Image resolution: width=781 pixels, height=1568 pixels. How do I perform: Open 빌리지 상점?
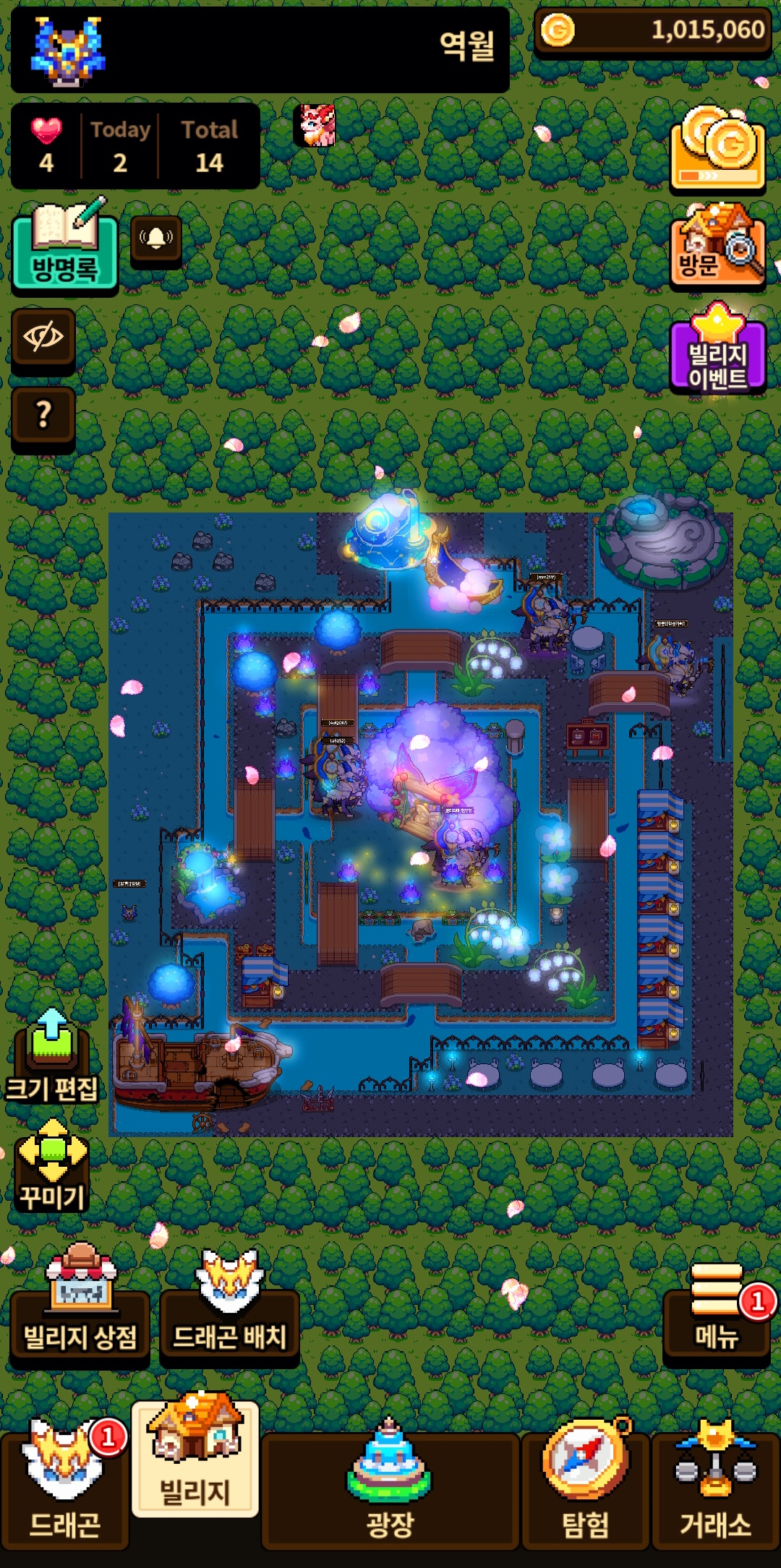point(80,1310)
